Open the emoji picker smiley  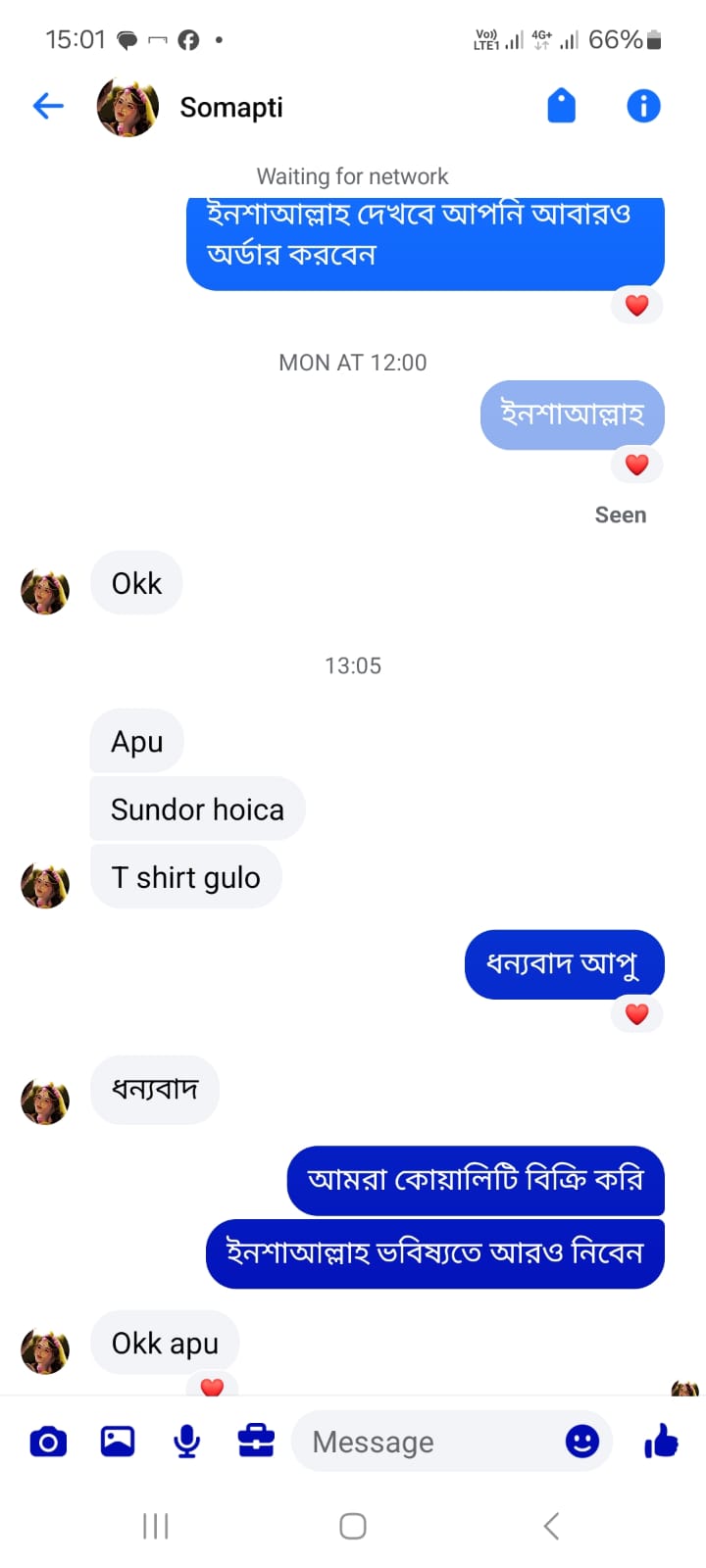click(582, 1441)
